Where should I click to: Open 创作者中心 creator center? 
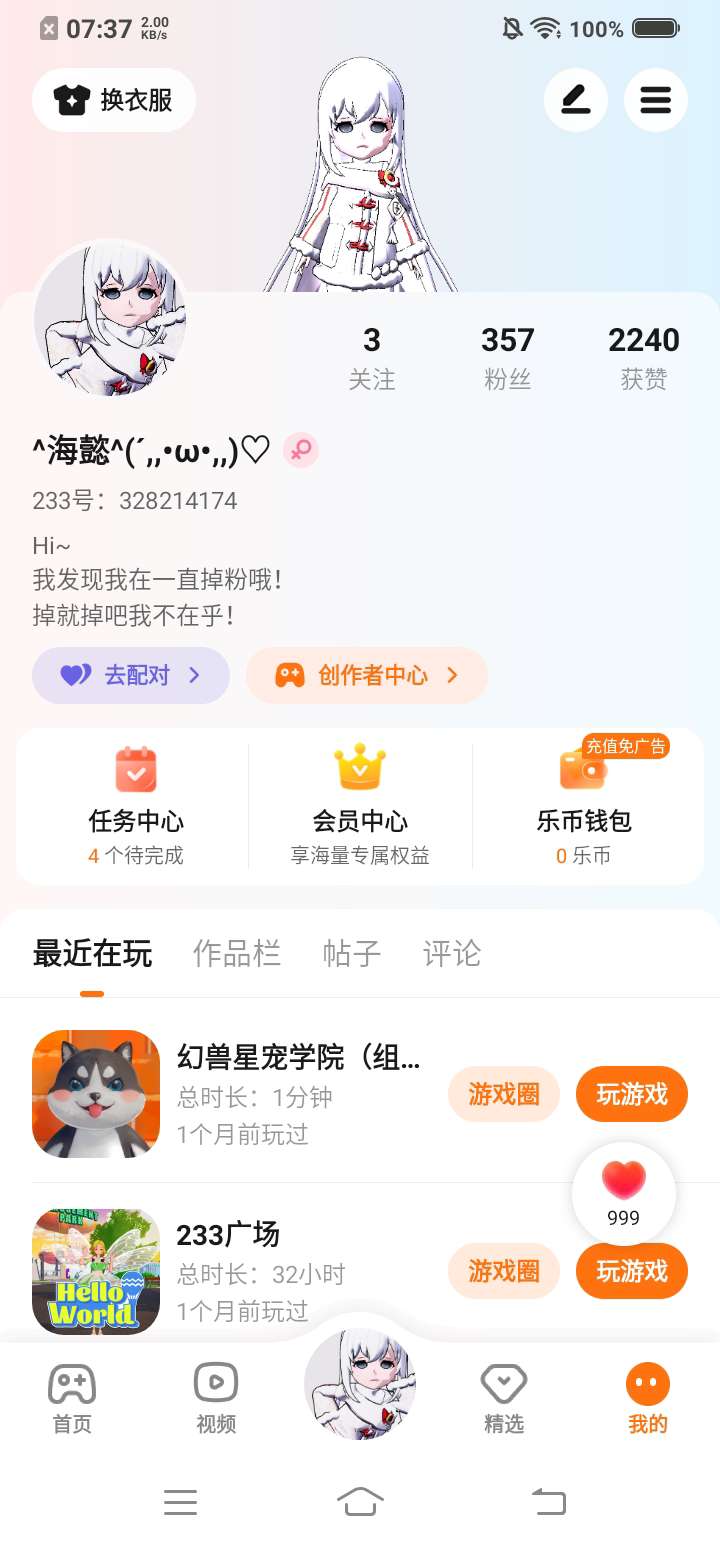367,676
